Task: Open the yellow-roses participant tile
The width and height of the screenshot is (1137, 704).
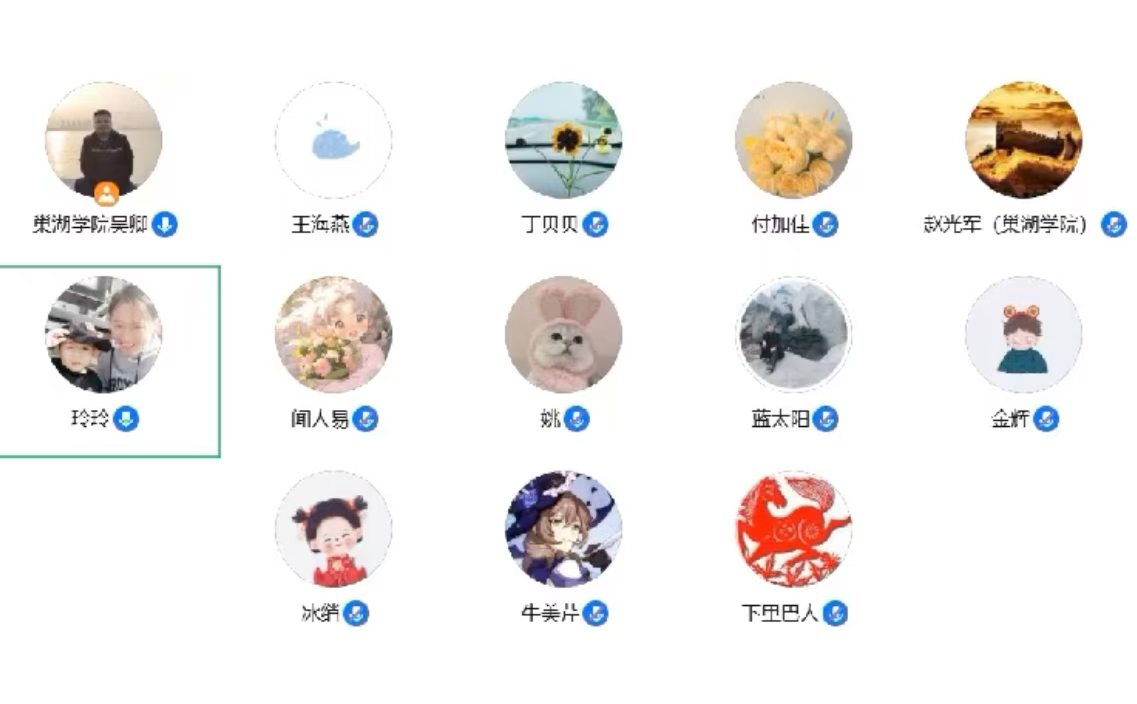Action: click(x=793, y=140)
